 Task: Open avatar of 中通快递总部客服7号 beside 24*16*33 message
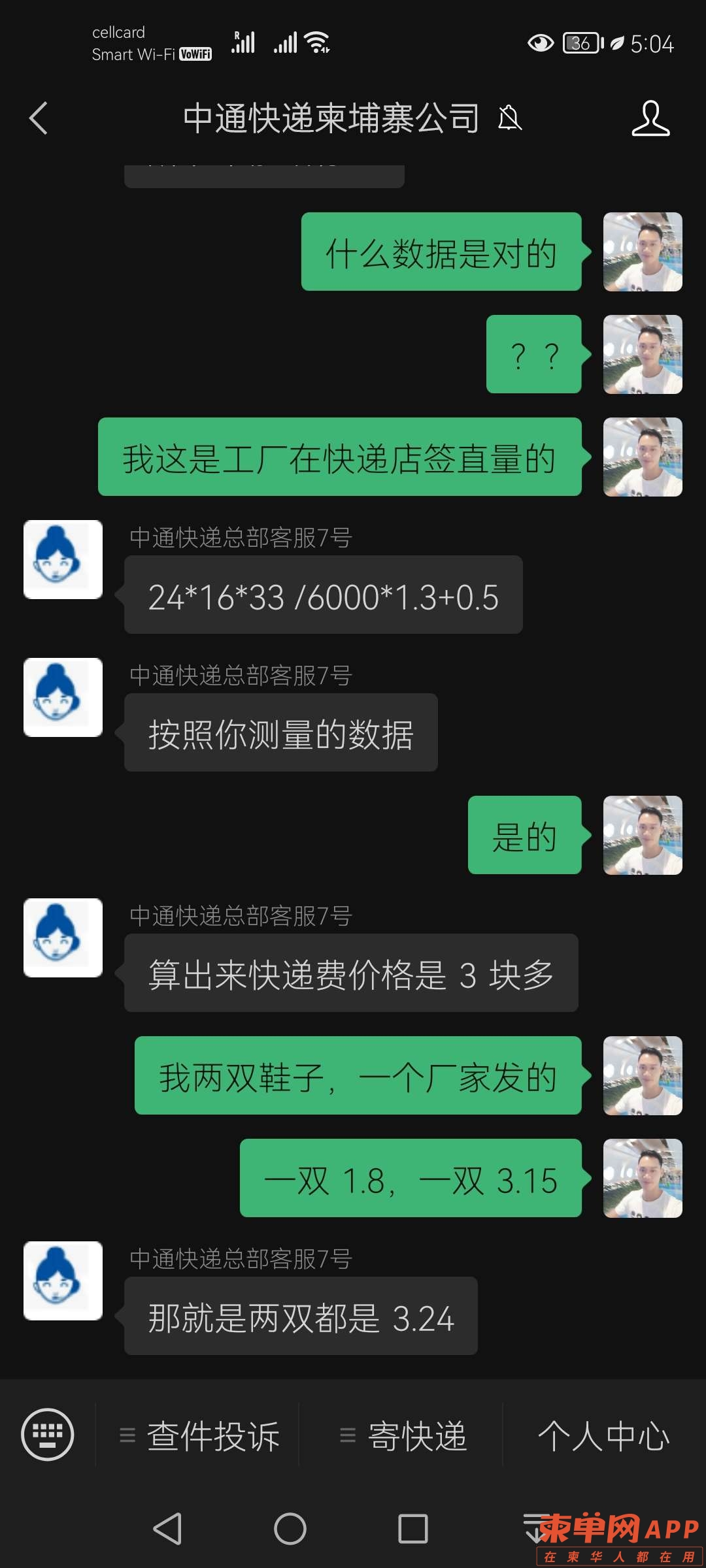coord(63,560)
